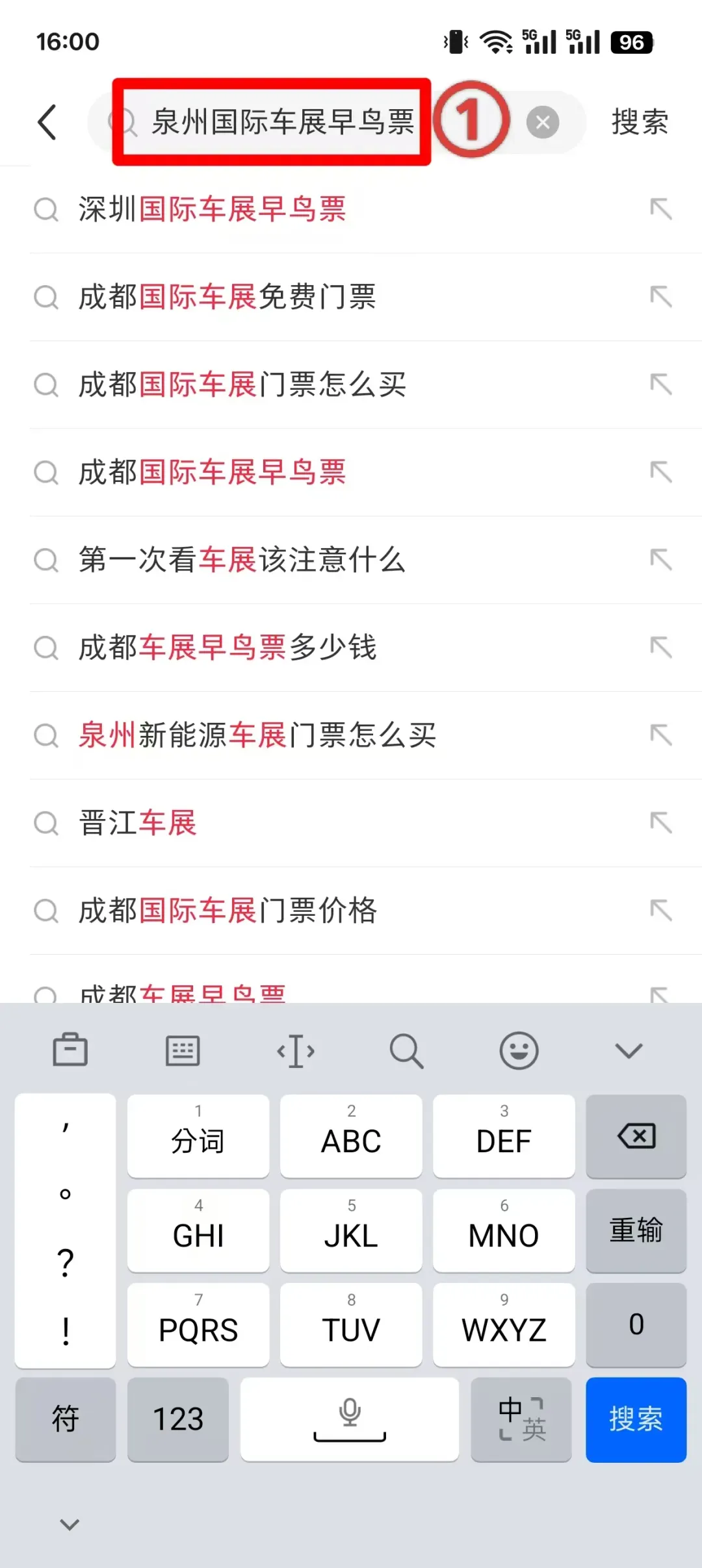Open suggestion 成都车展早鸟票多少钱
The height and width of the screenshot is (1568, 702).
[x=227, y=648]
